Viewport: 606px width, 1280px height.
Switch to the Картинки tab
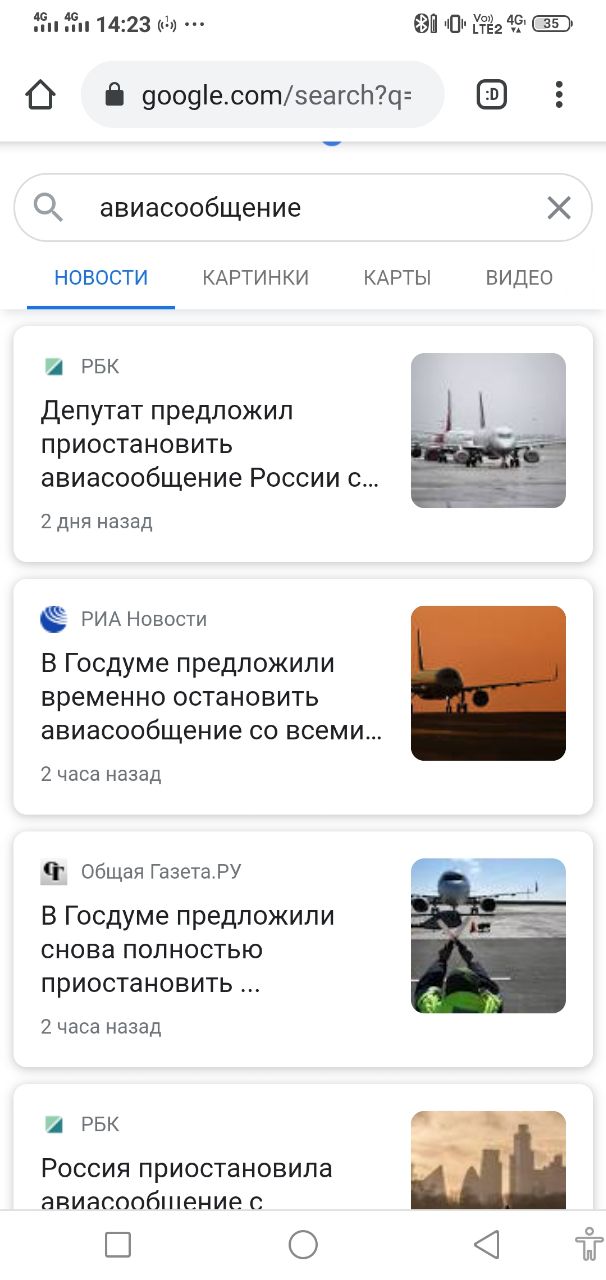click(x=255, y=278)
